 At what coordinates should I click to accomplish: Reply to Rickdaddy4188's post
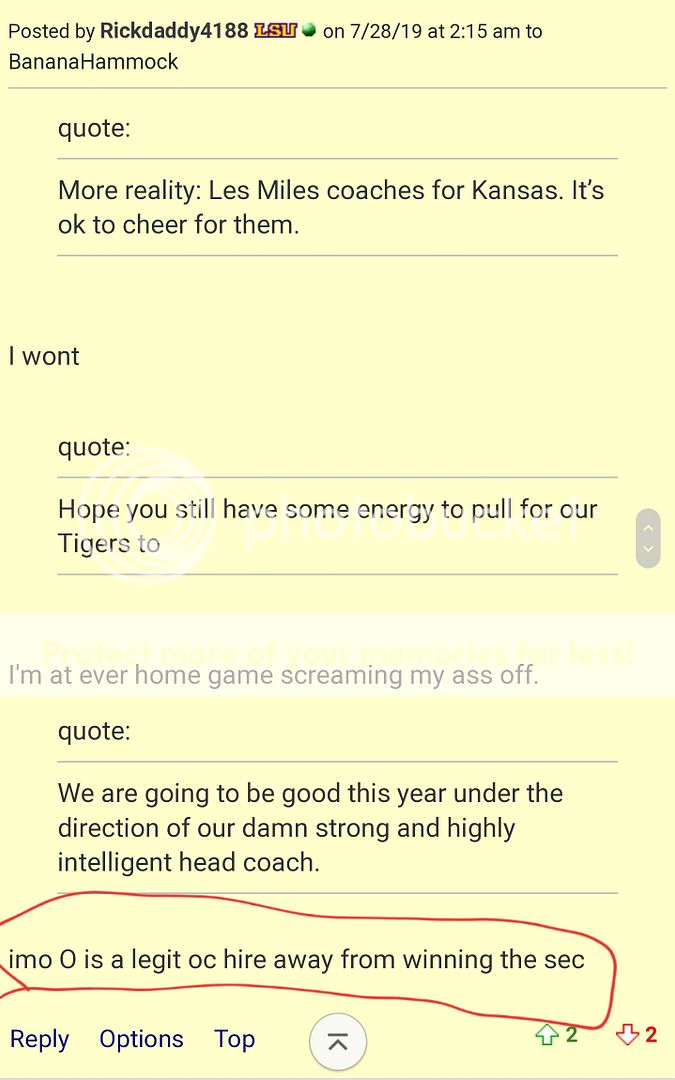[39, 1039]
